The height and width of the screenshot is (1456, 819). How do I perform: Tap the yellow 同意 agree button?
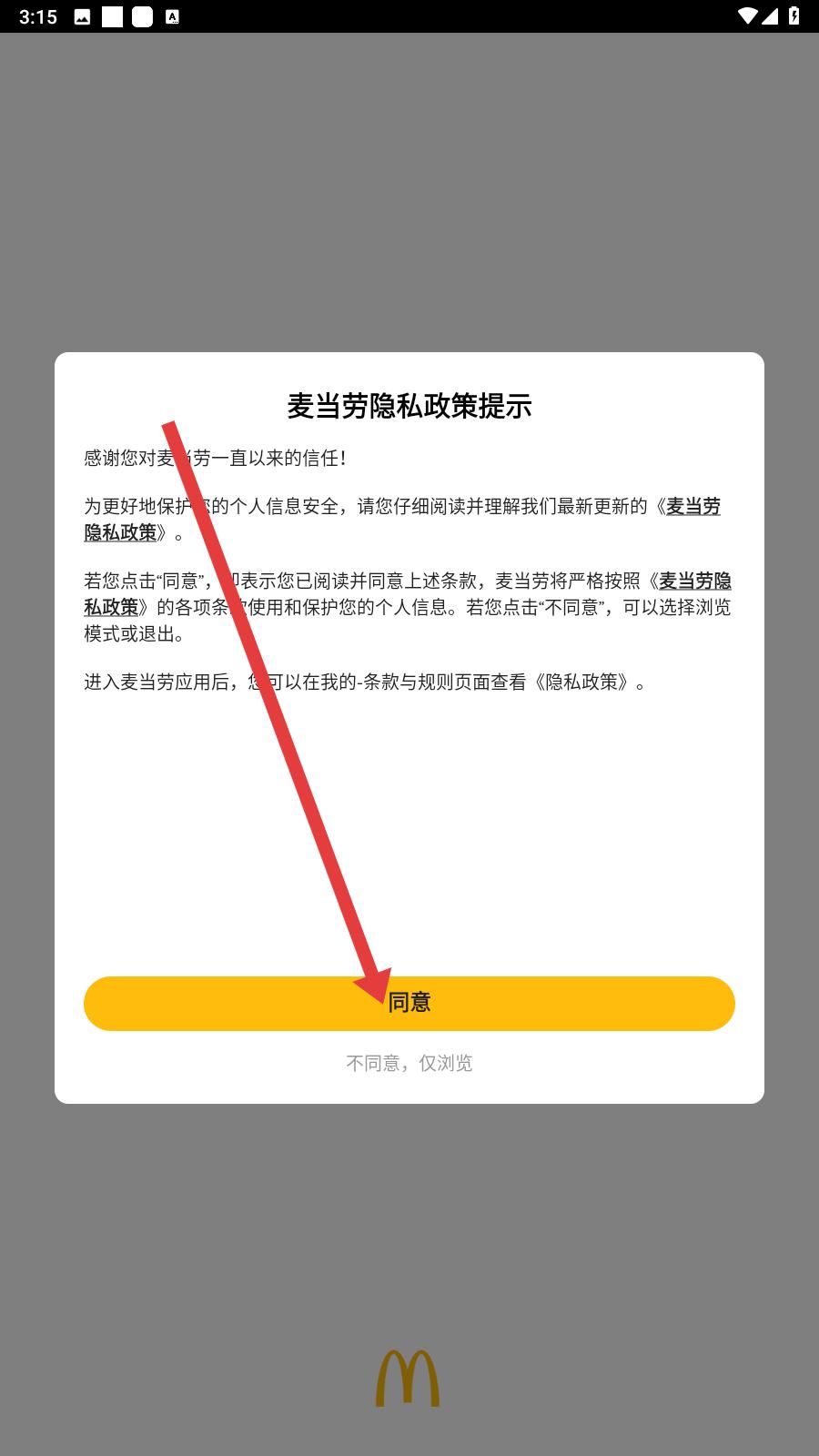[409, 1003]
